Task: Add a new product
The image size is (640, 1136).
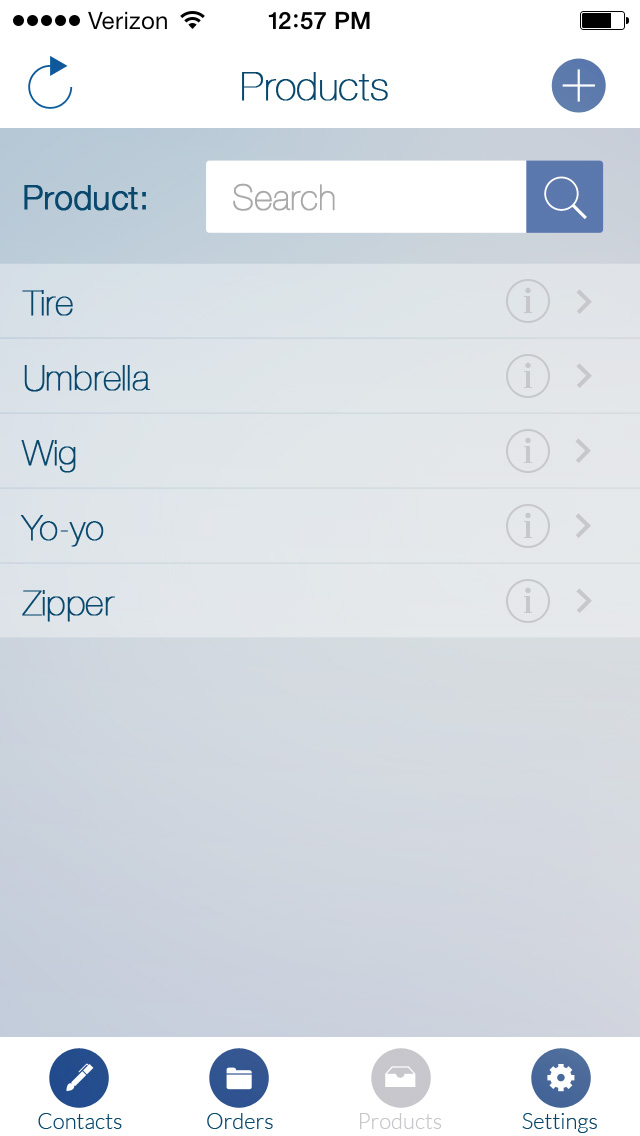Action: click(x=578, y=86)
